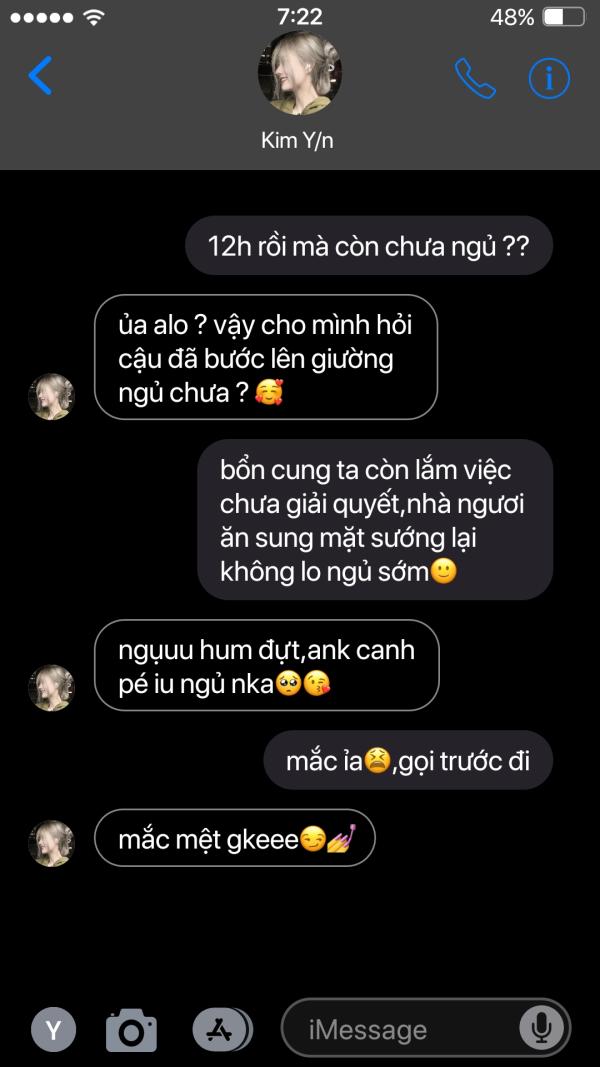Viewport: 600px width, 1067px height.
Task: Open Kim Y/n's profile picture in header
Action: 299,73
